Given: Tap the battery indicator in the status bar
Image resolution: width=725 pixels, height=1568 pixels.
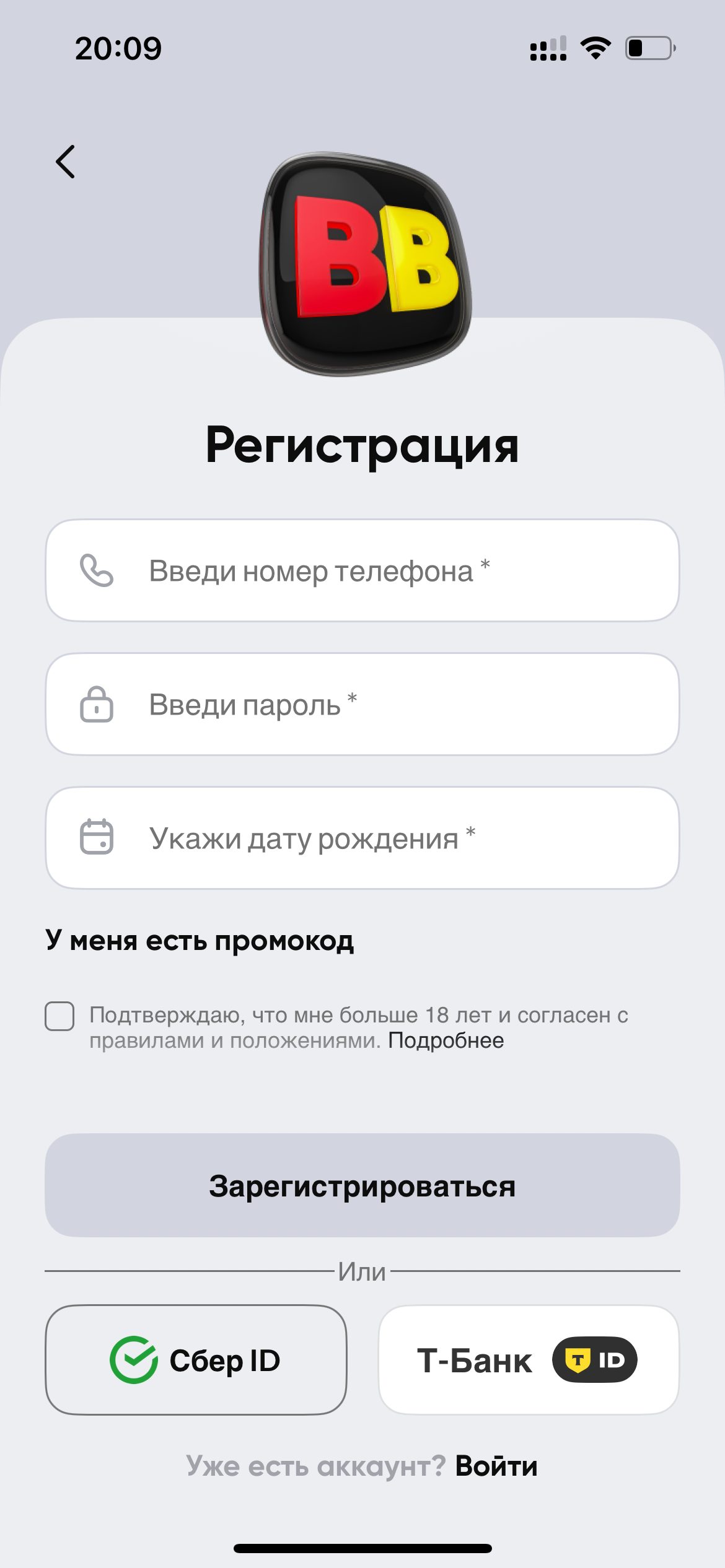Looking at the screenshot, I should pyautogui.click(x=647, y=48).
